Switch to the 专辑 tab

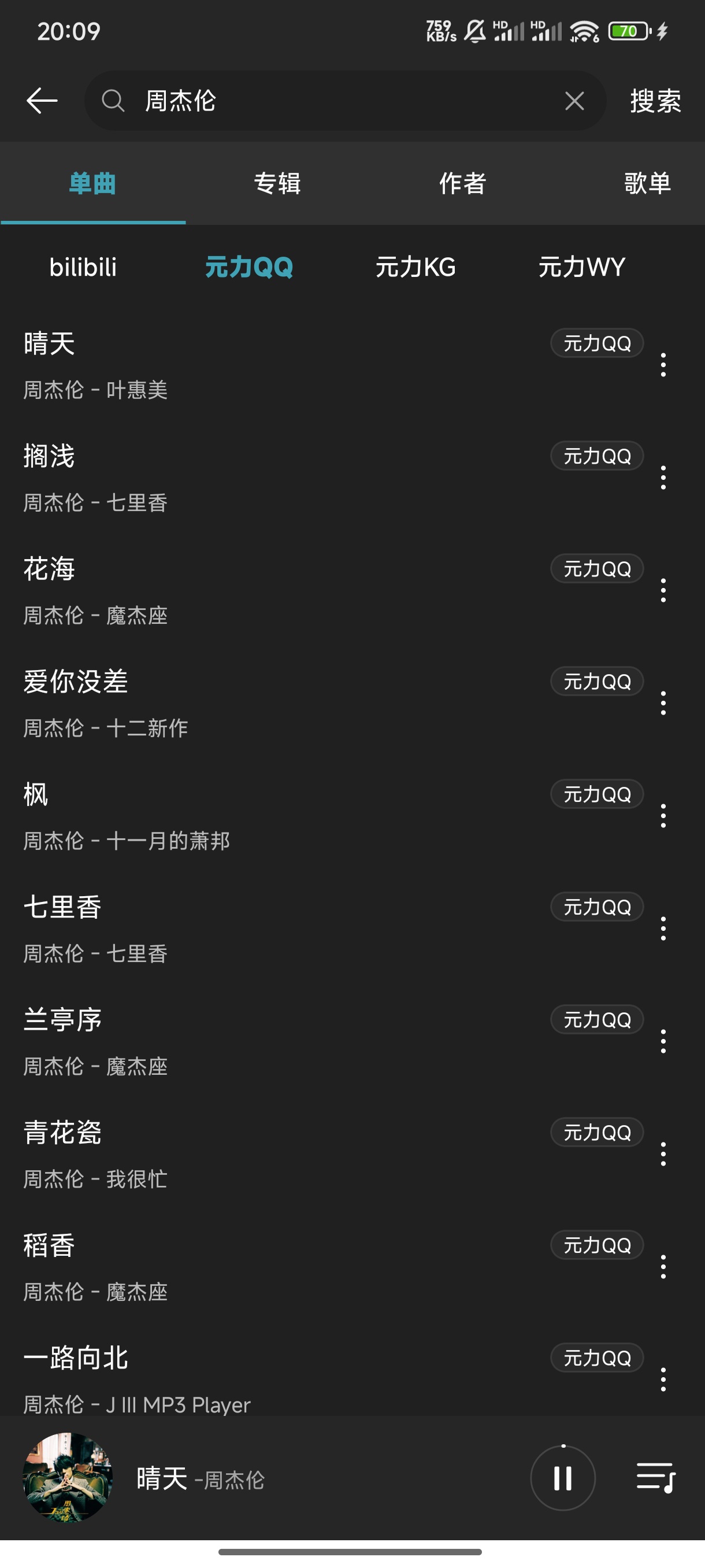point(277,183)
